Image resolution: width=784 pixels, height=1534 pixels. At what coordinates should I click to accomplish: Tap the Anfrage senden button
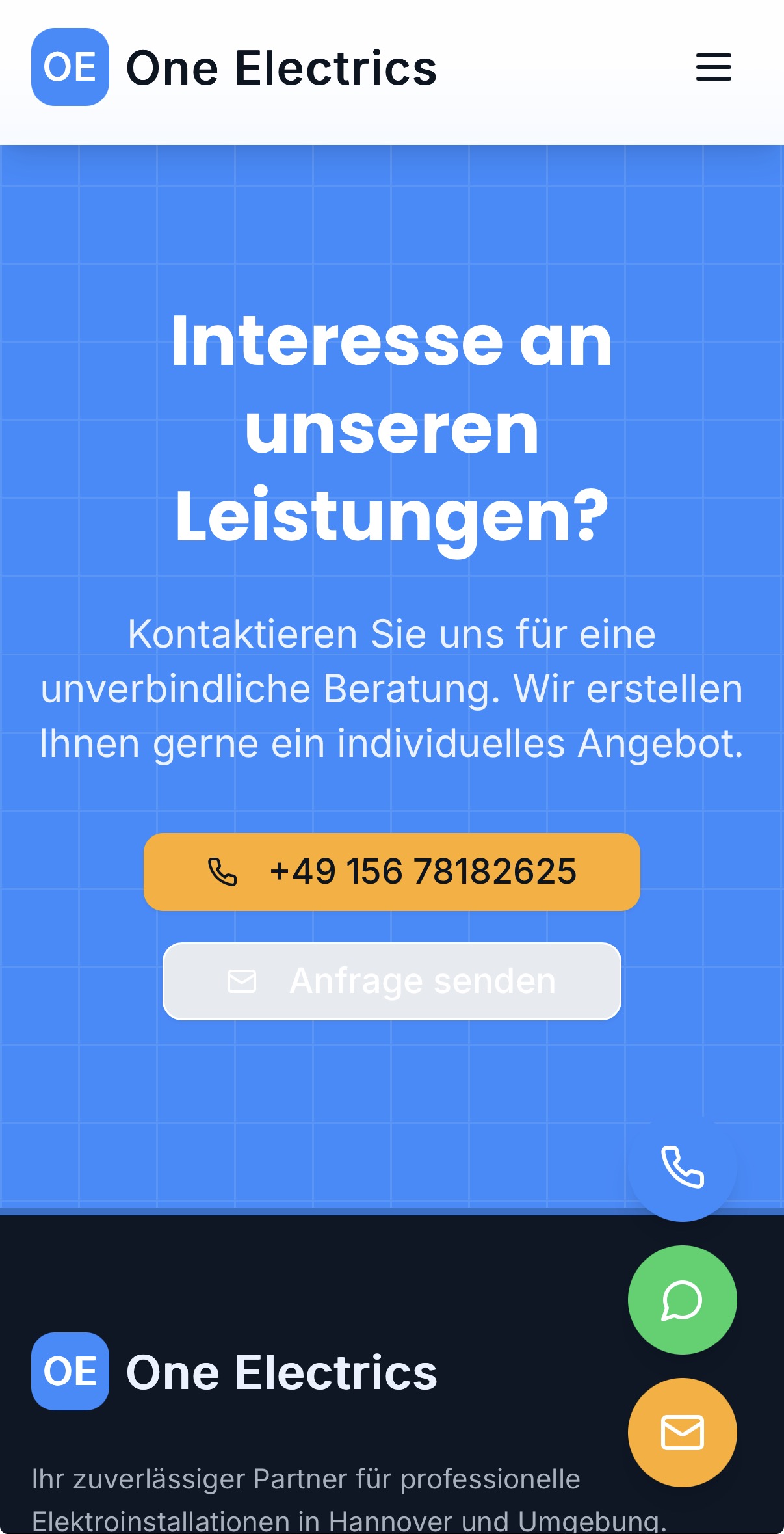(391, 981)
